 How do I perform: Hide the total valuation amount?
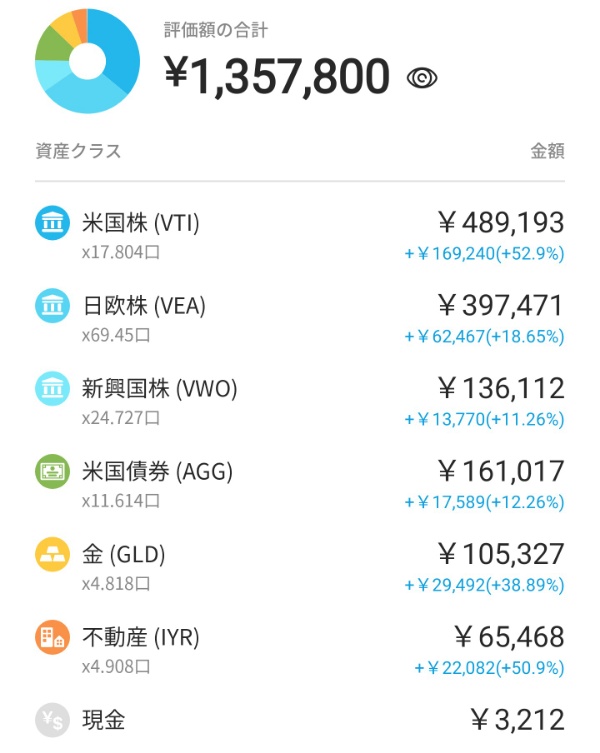[x=423, y=78]
